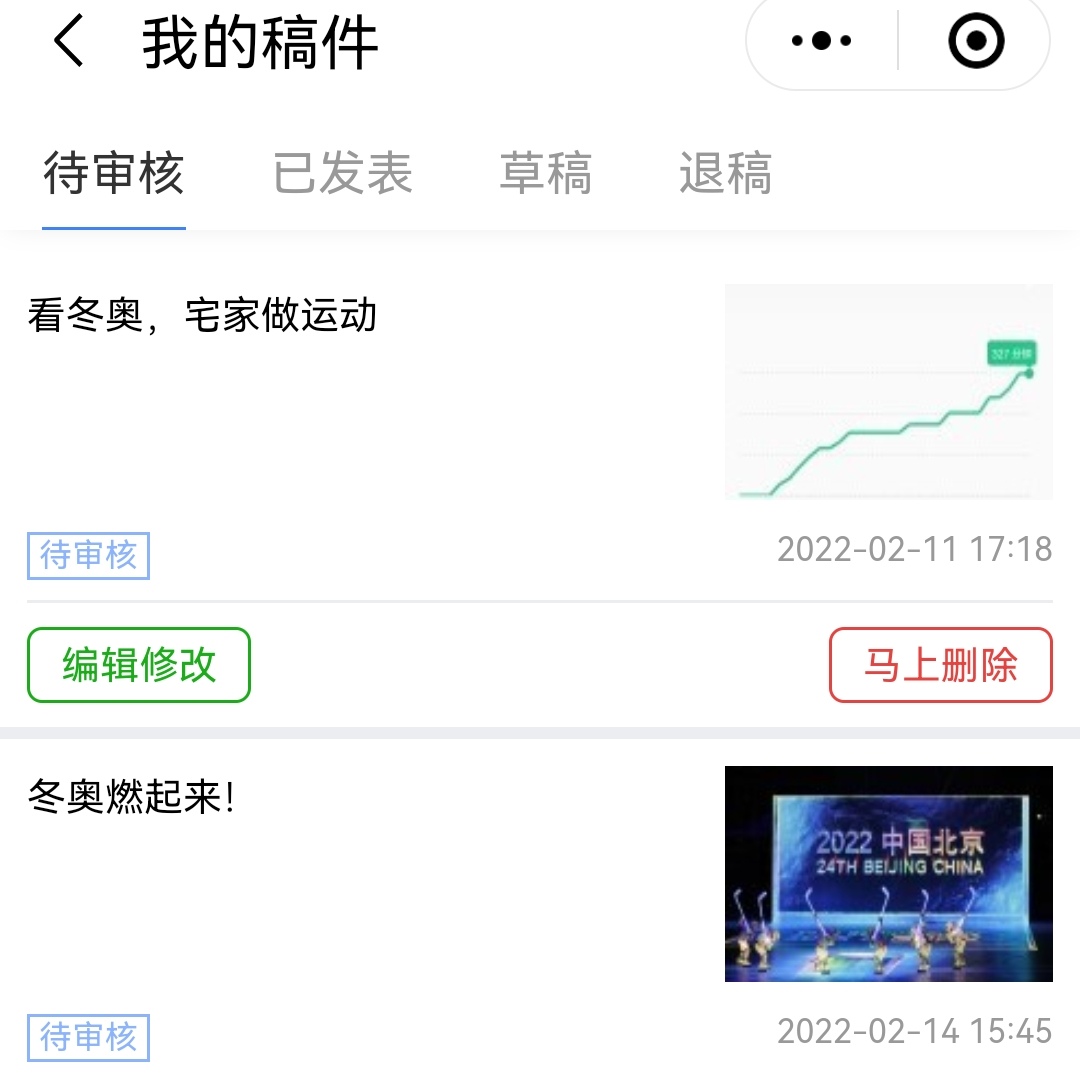Go back from 我的稿件 page

click(68, 44)
